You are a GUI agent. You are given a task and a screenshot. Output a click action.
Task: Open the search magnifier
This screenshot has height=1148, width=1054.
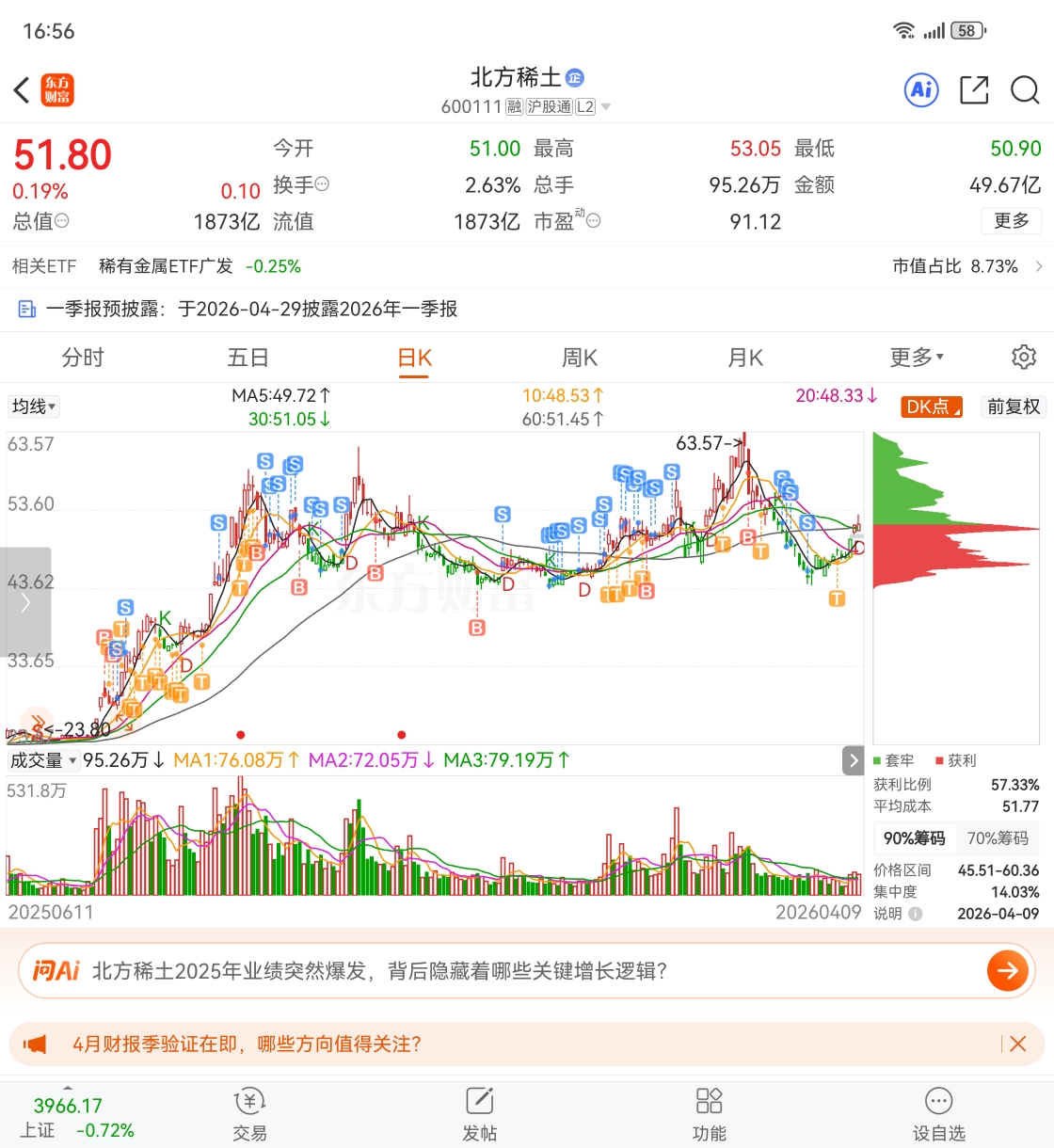pos(1025,90)
